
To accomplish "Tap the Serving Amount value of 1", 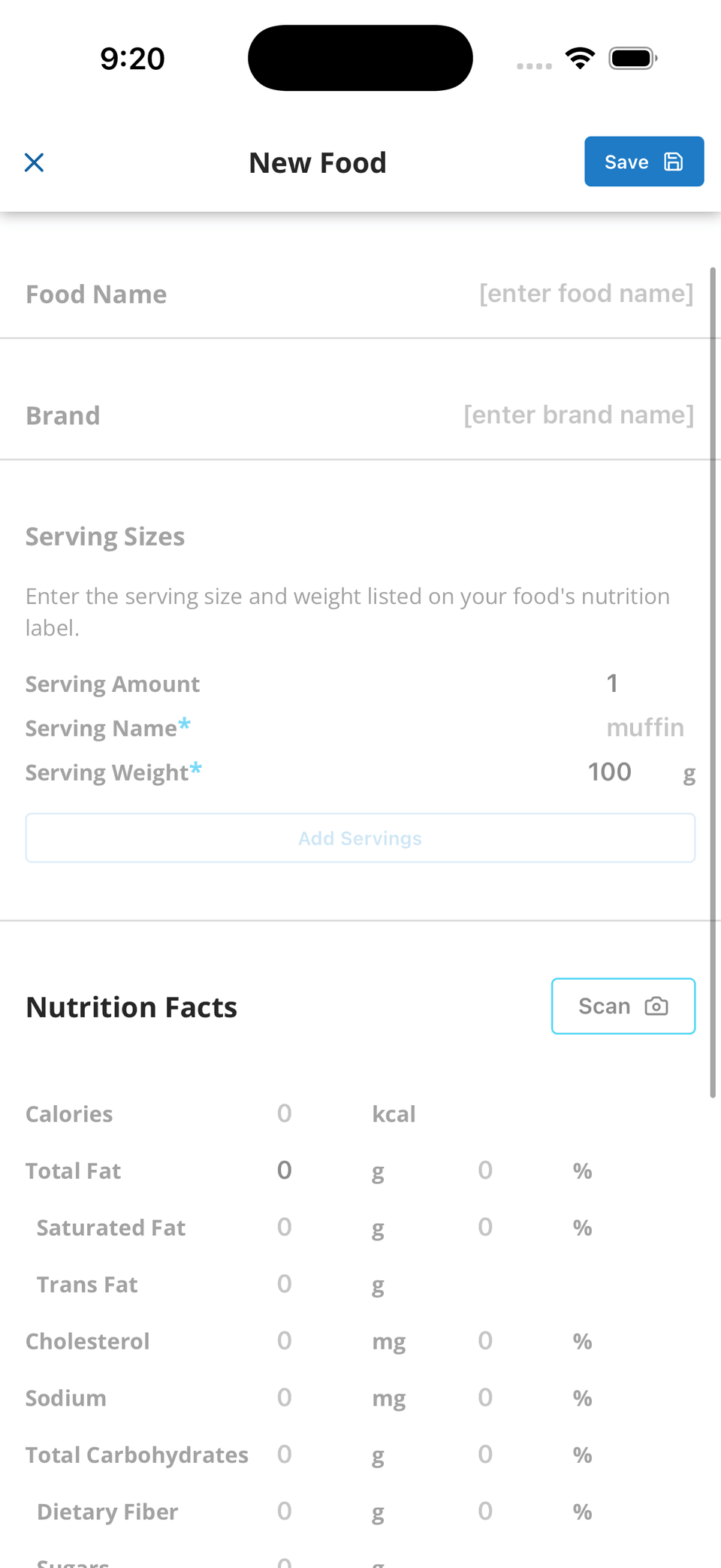I will click(611, 683).
